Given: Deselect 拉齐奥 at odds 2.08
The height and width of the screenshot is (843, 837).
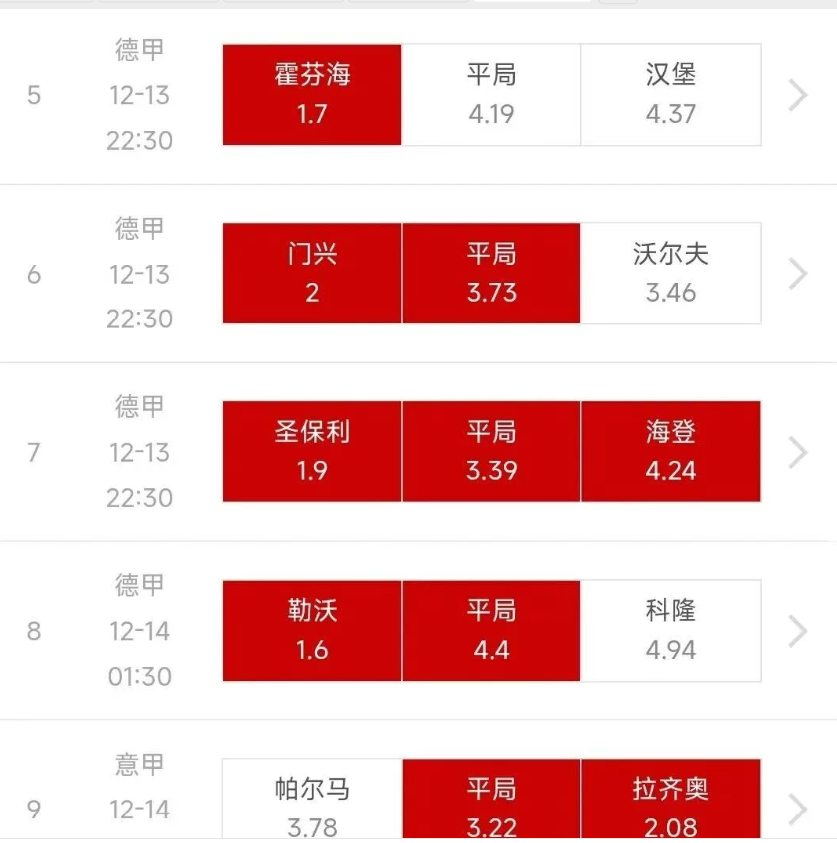Looking at the screenshot, I should point(671,807).
